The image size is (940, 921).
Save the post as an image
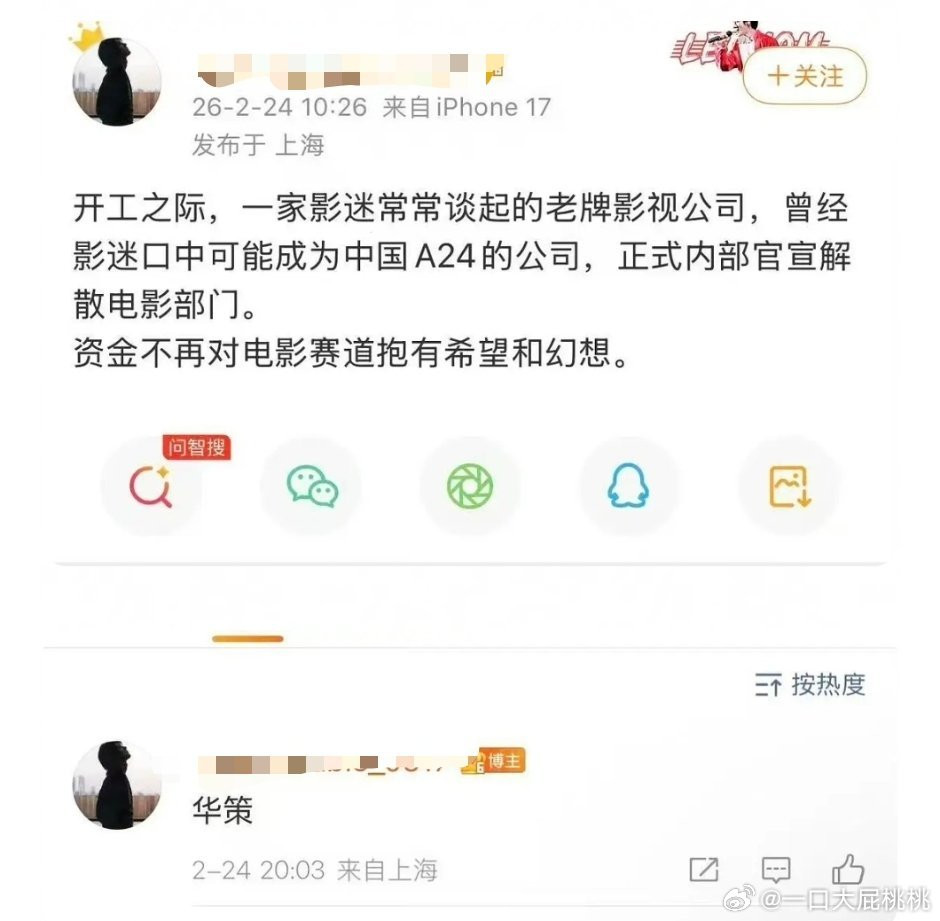click(x=789, y=486)
